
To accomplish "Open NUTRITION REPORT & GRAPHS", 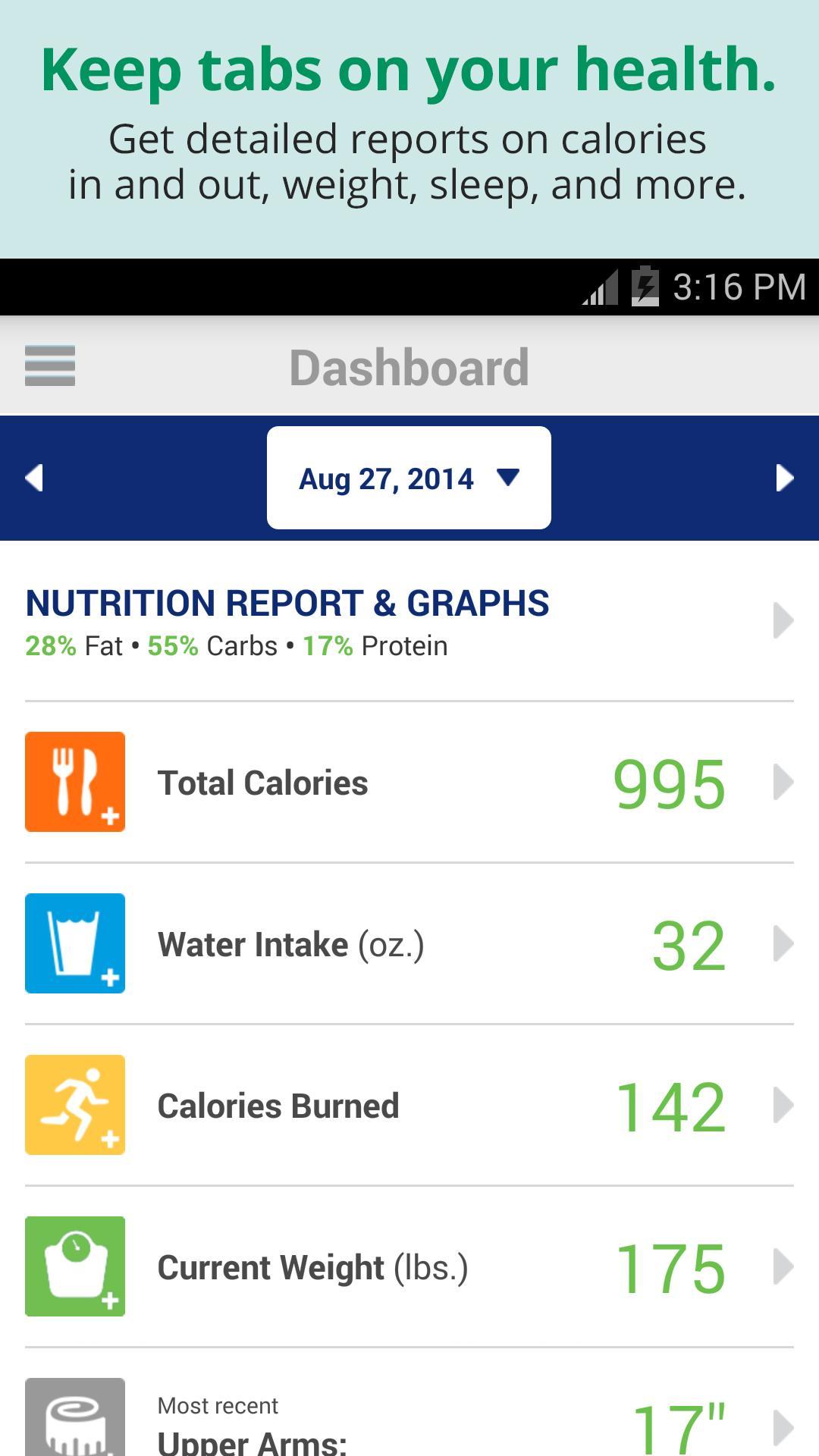I will [287, 603].
